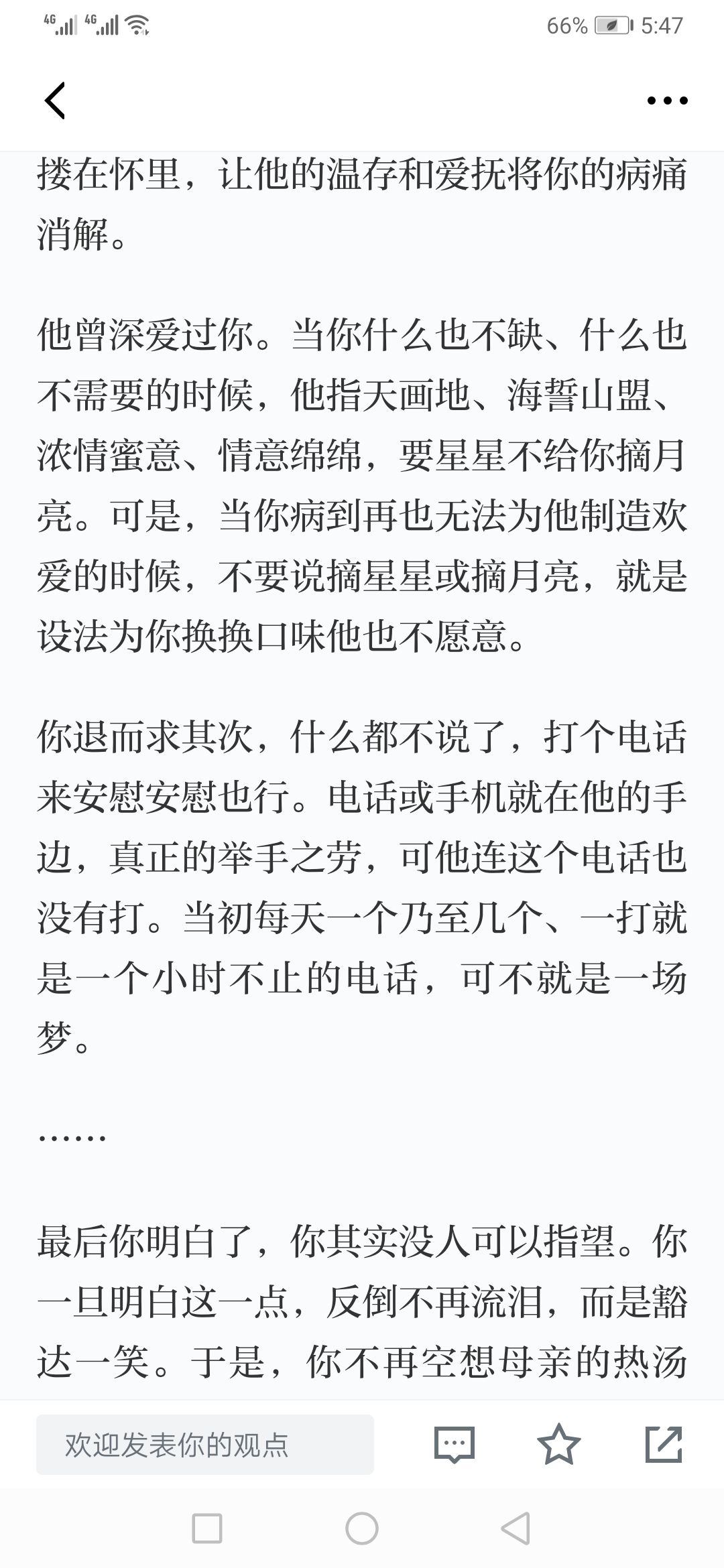Go back using the top-left arrow

tap(55, 101)
